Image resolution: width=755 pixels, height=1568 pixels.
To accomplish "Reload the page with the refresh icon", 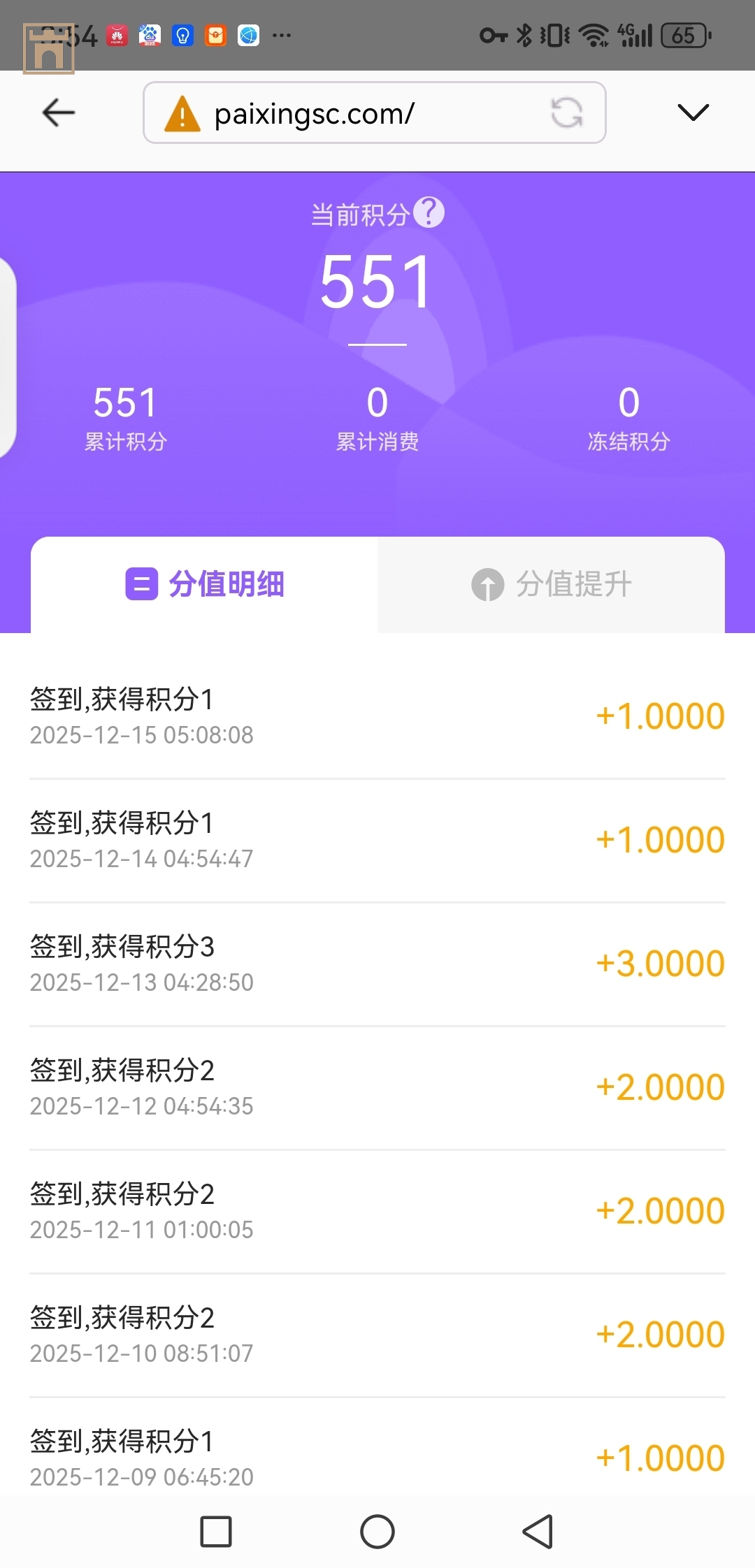I will (566, 112).
